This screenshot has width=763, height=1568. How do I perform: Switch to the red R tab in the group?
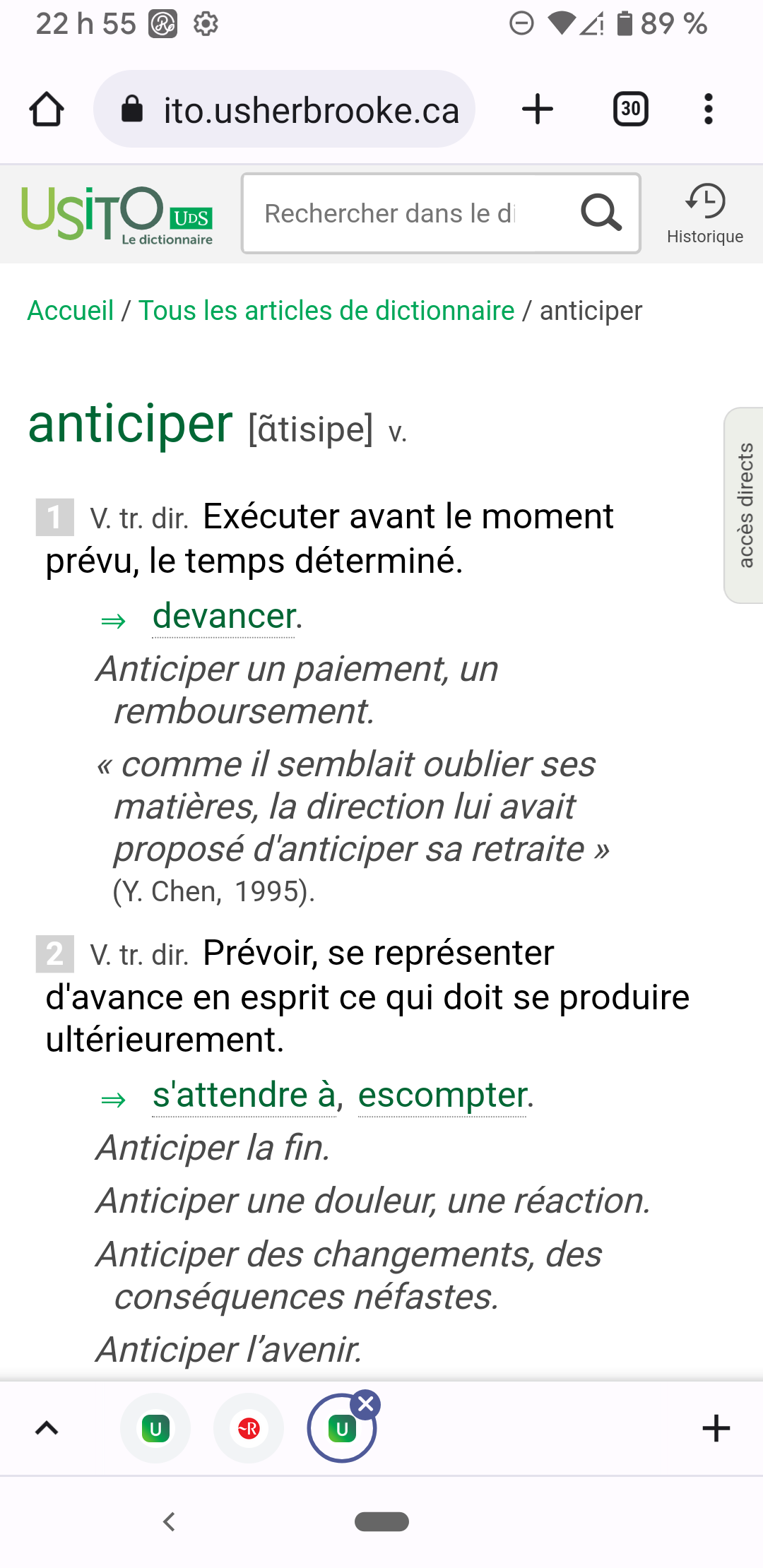pos(249,1428)
